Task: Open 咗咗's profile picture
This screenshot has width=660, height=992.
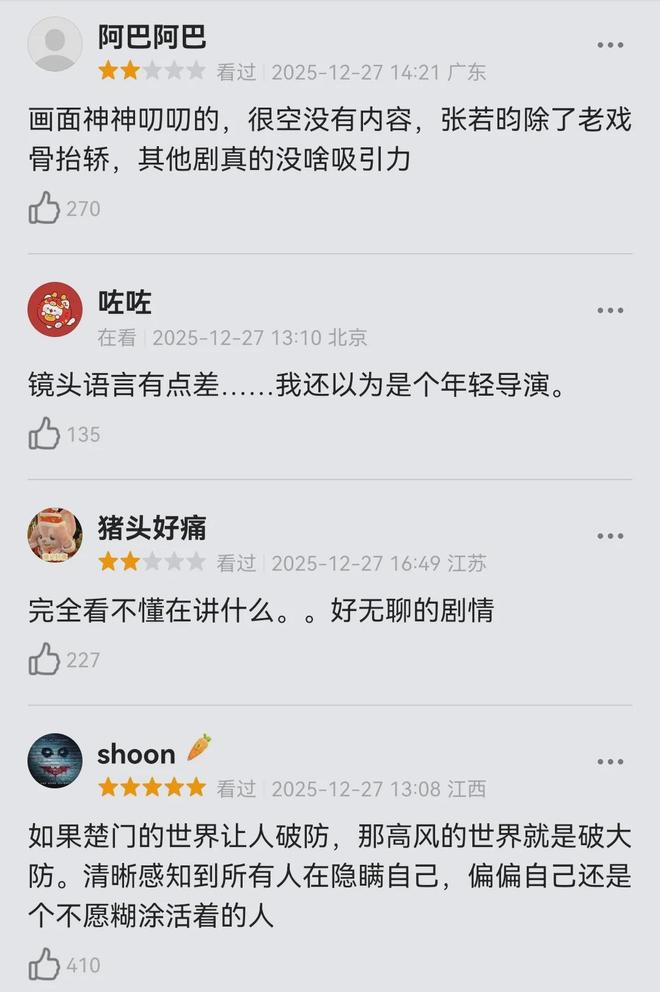Action: (55, 309)
